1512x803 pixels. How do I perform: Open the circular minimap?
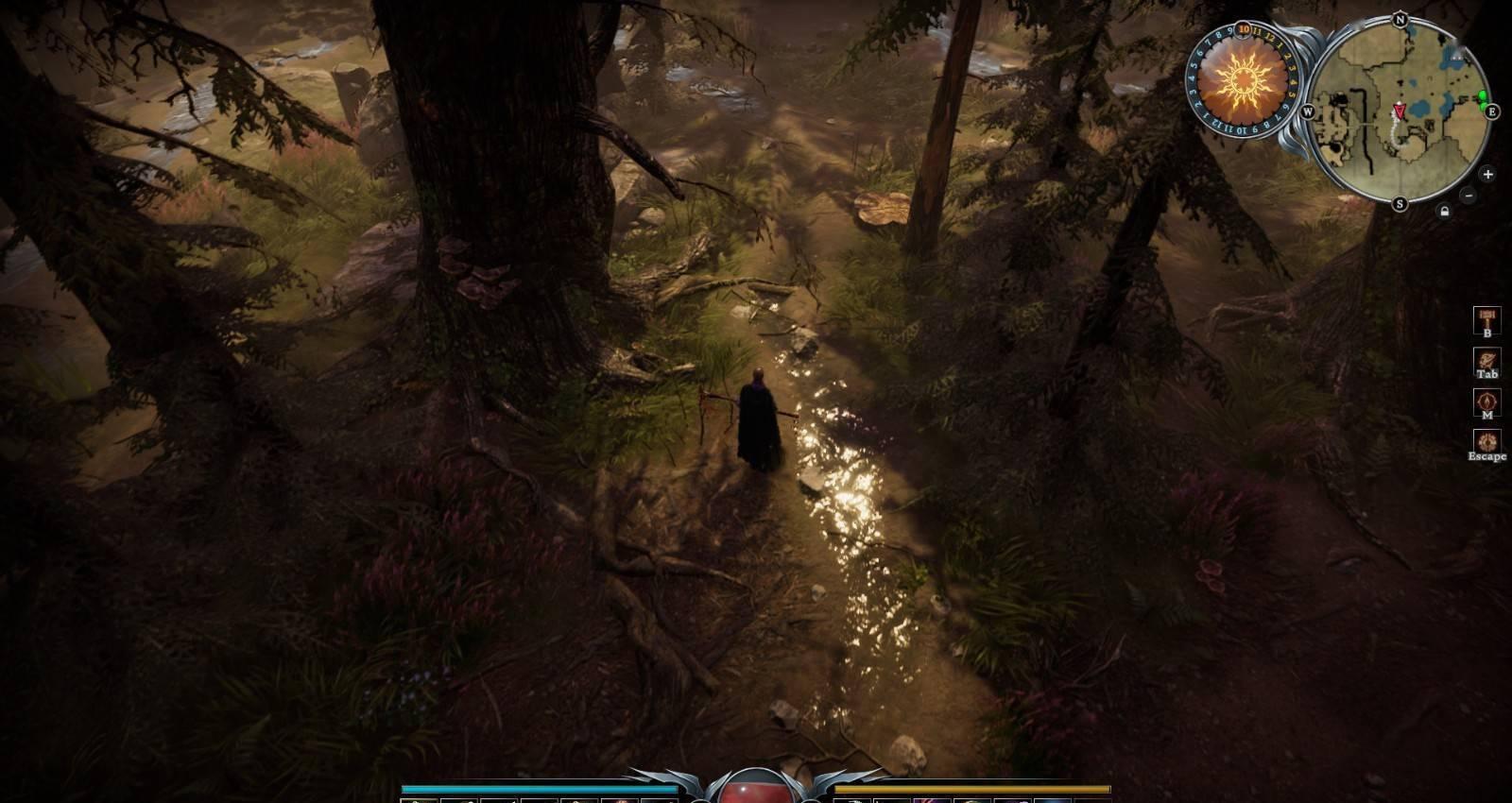(x=1400, y=111)
